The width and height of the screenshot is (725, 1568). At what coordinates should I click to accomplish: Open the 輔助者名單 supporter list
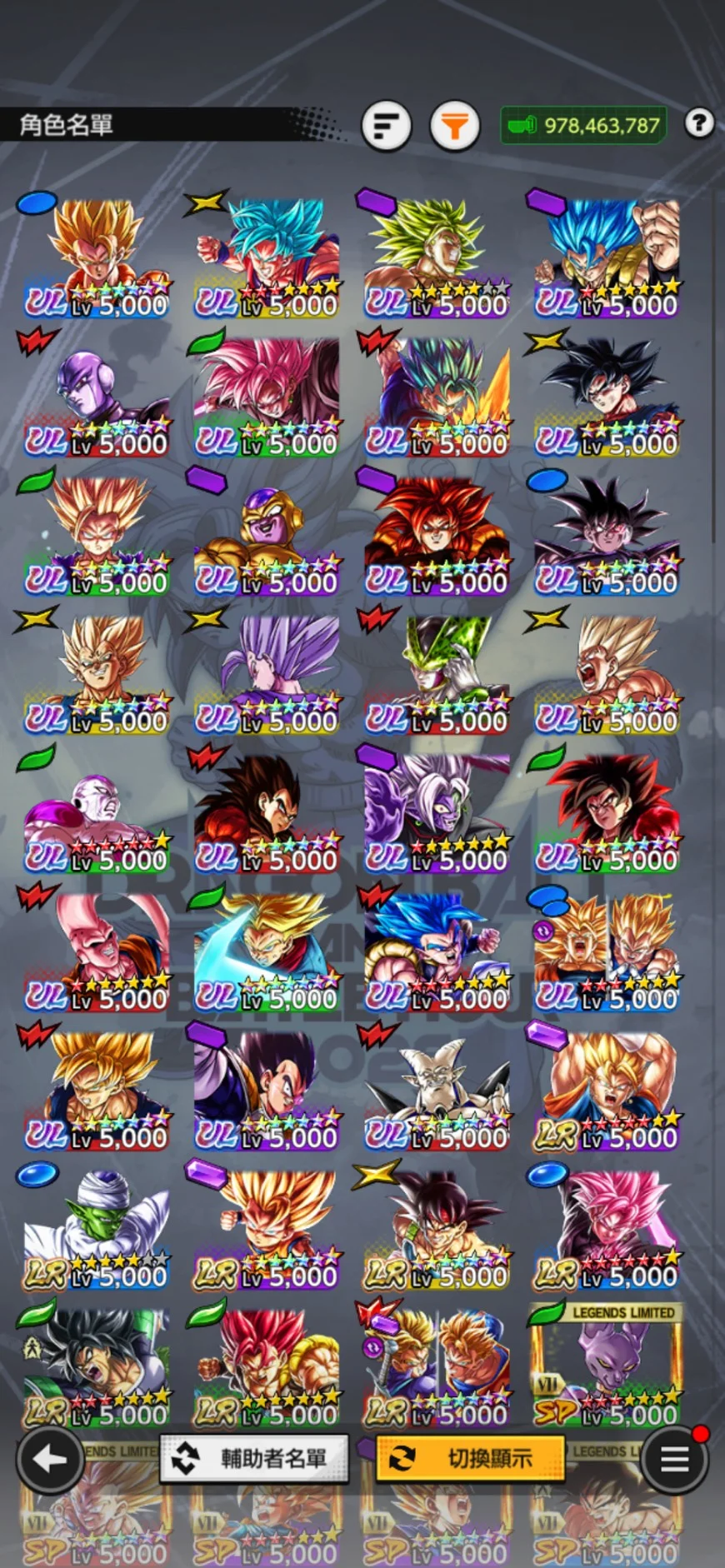(254, 1458)
